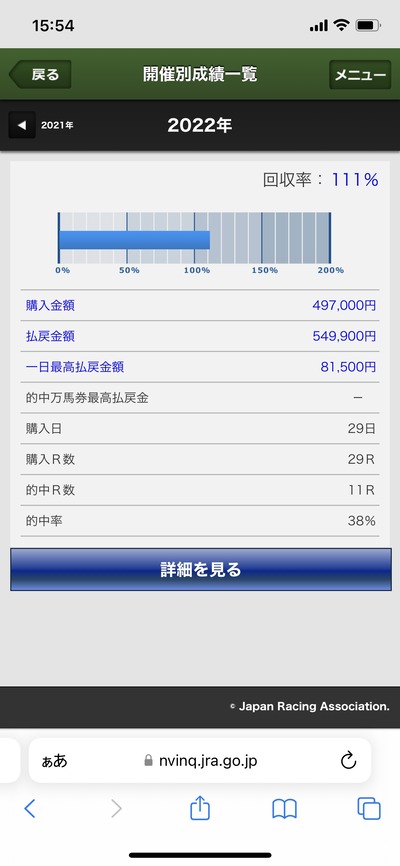Tap the 詳細を見る button
The width and height of the screenshot is (400, 866).
(x=201, y=569)
